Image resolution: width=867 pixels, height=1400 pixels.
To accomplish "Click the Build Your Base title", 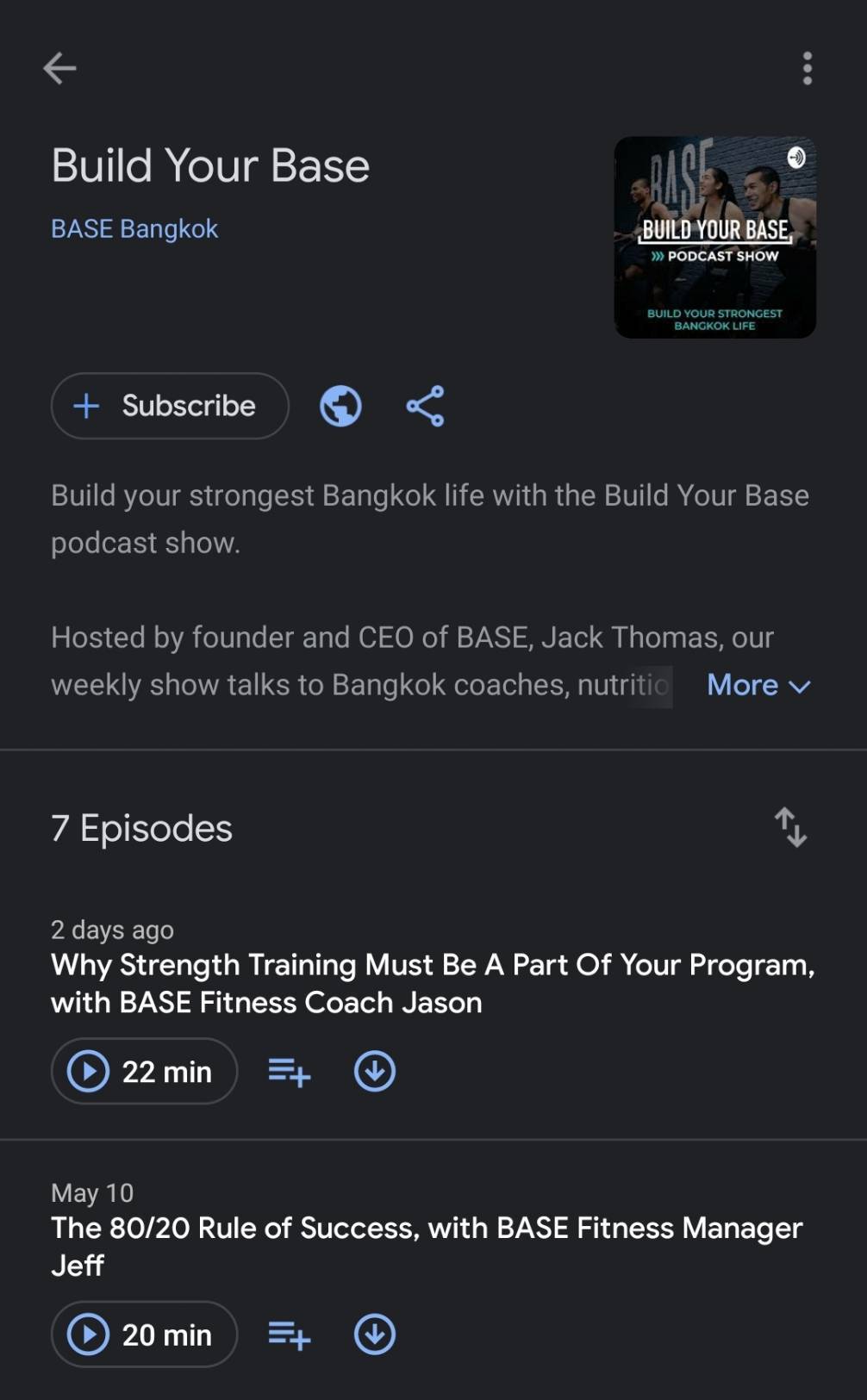I will tap(210, 165).
